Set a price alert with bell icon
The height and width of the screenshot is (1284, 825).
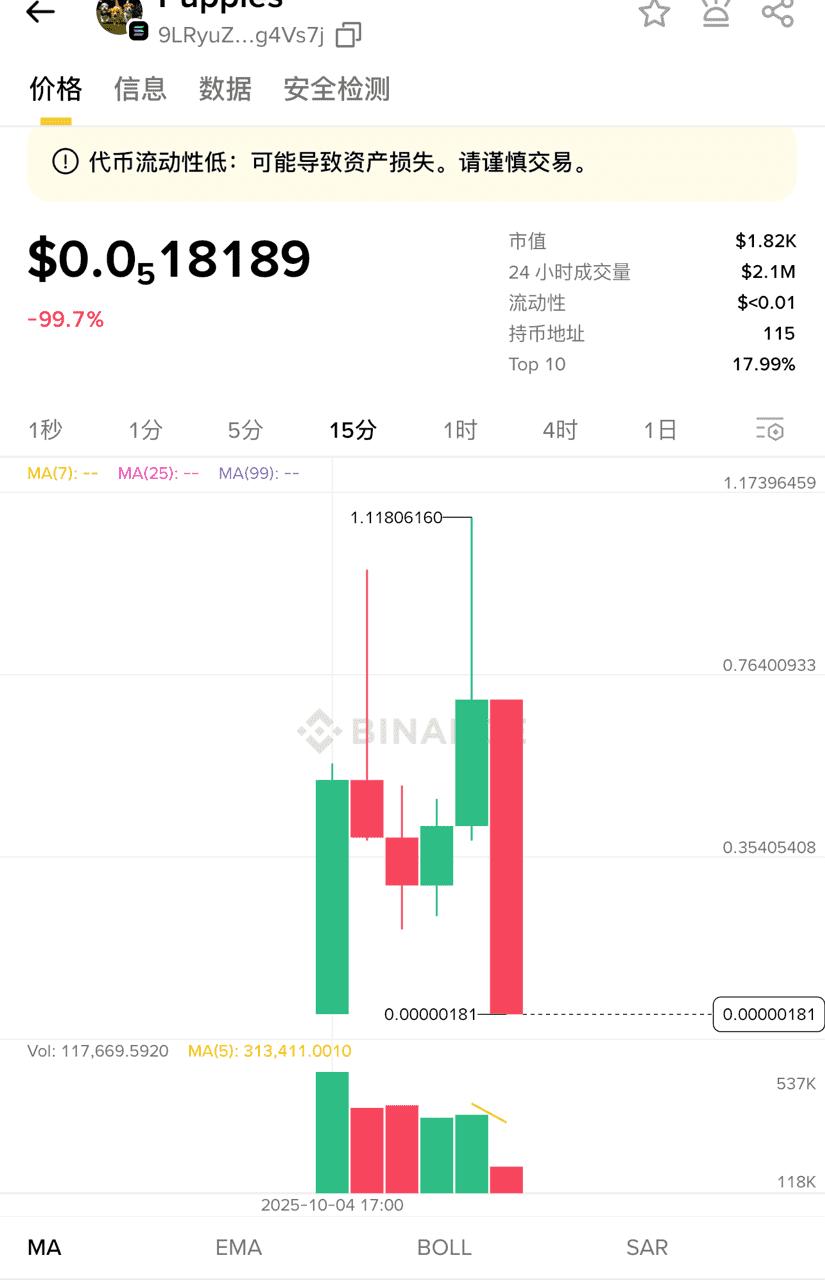coord(716,13)
